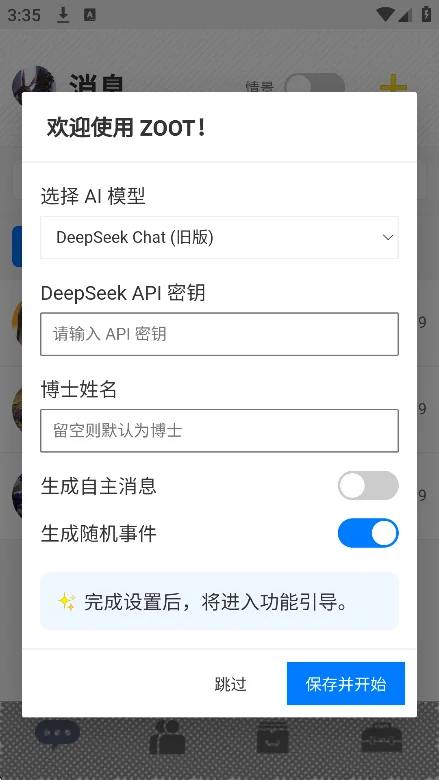Focus the DeepSeek API key field

click(x=219, y=334)
